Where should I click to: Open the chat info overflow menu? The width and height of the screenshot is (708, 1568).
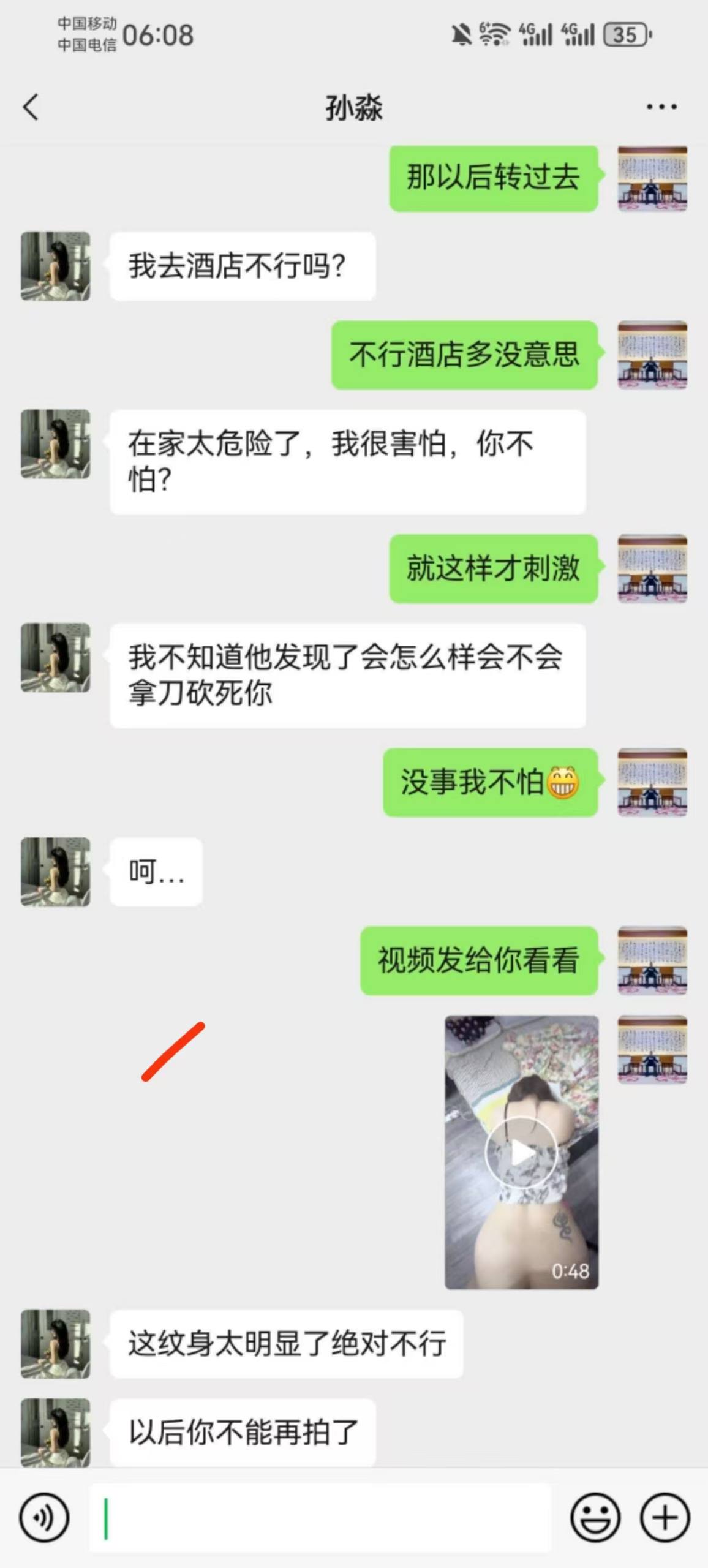[x=661, y=107]
